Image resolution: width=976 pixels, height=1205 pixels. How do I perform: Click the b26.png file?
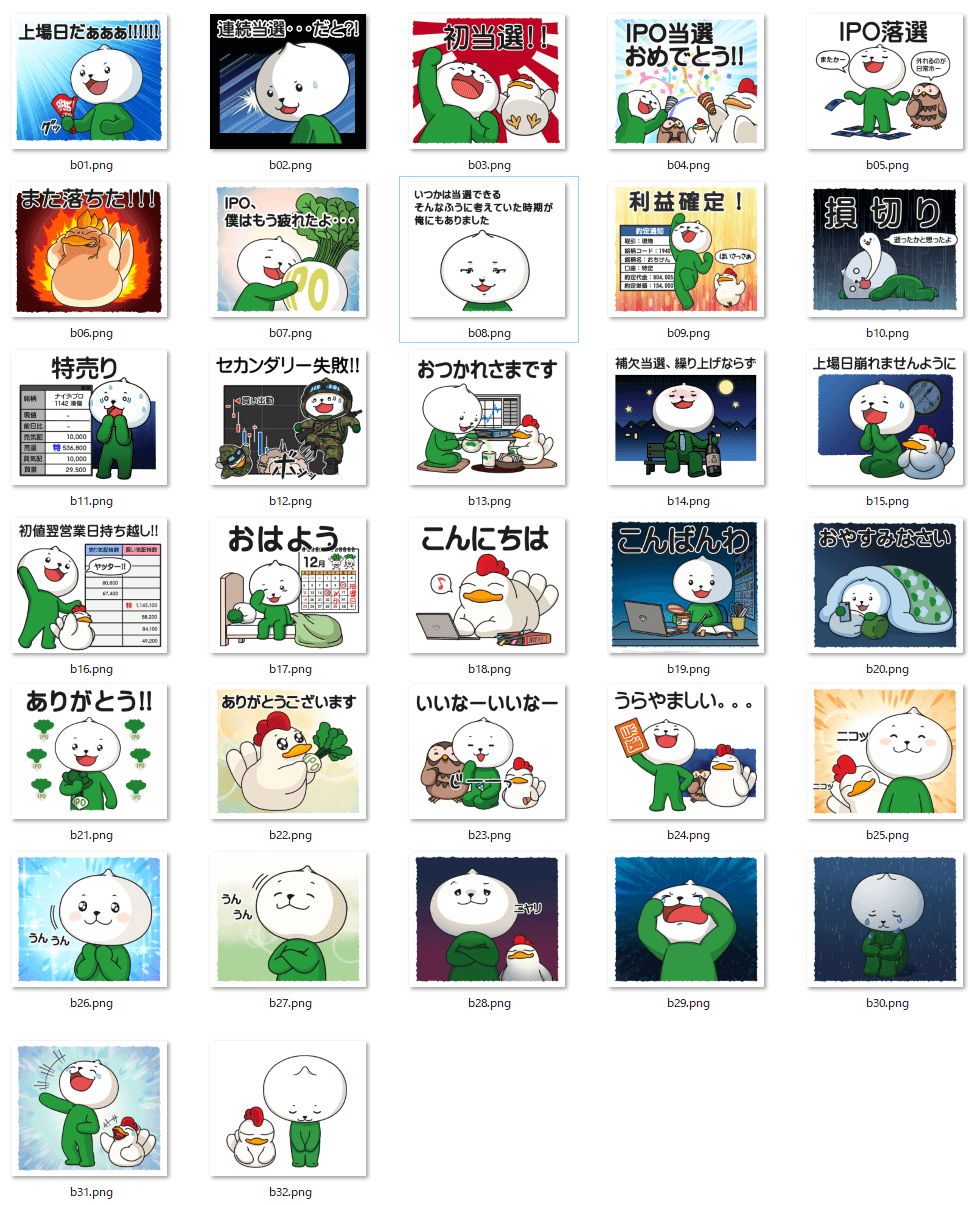[x=90, y=920]
